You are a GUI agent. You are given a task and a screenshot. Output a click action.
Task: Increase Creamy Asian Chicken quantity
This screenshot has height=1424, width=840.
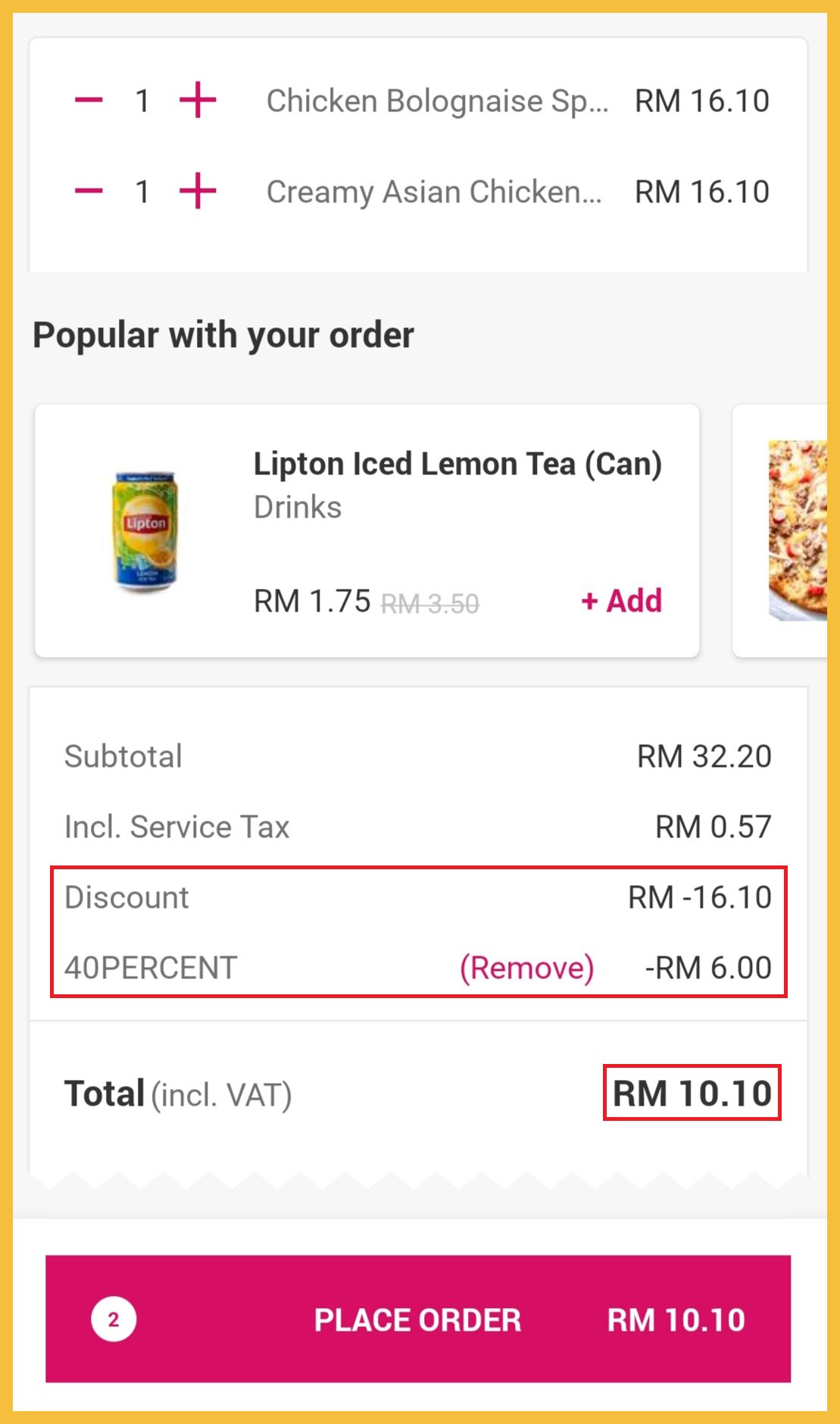198,191
